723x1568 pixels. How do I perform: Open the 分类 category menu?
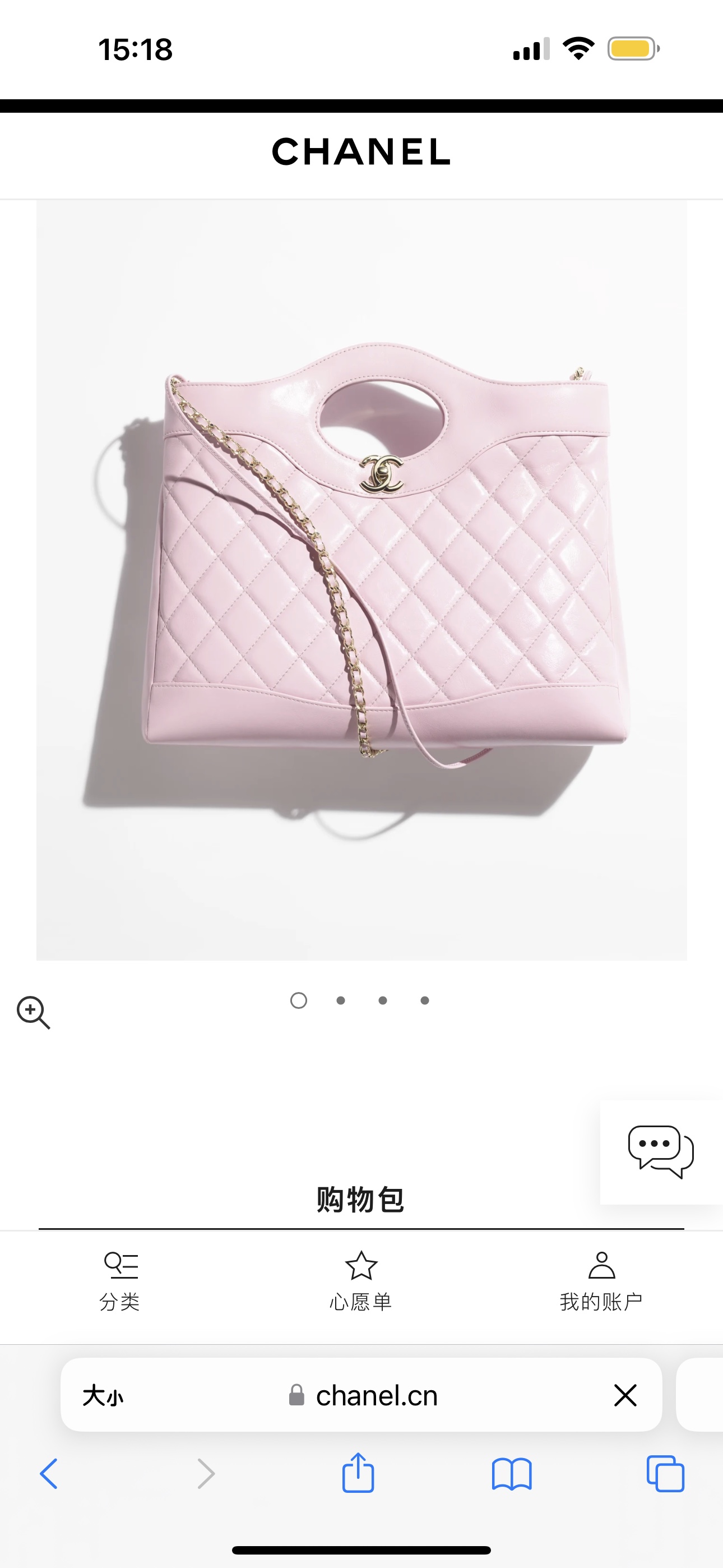[x=120, y=1281]
